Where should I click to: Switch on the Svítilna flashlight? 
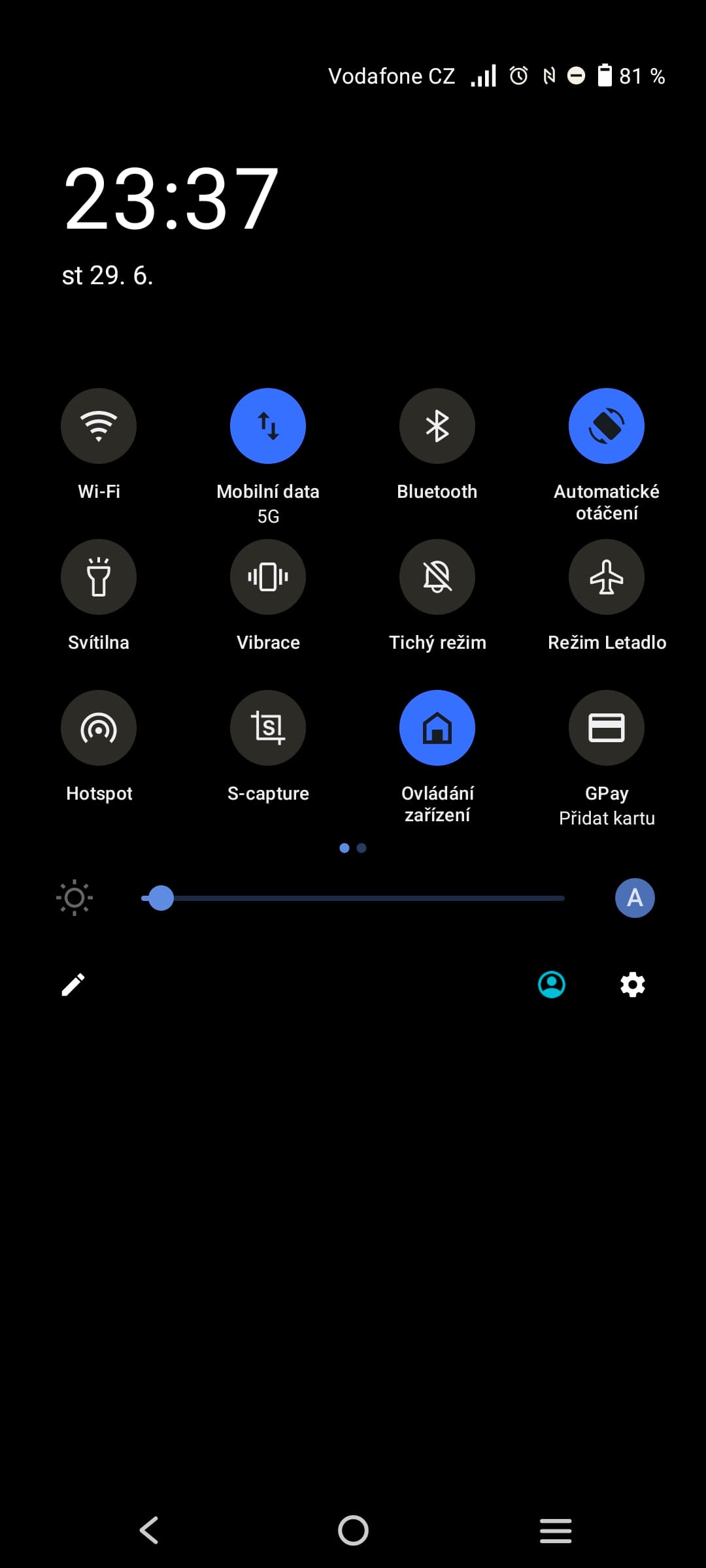click(99, 577)
